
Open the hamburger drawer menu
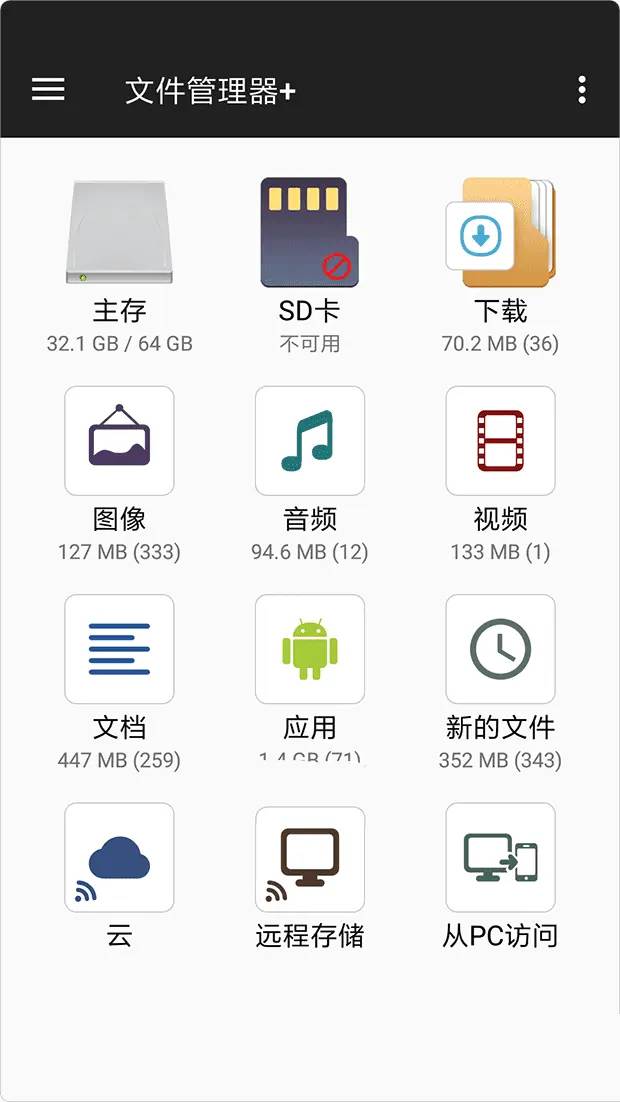(48, 90)
